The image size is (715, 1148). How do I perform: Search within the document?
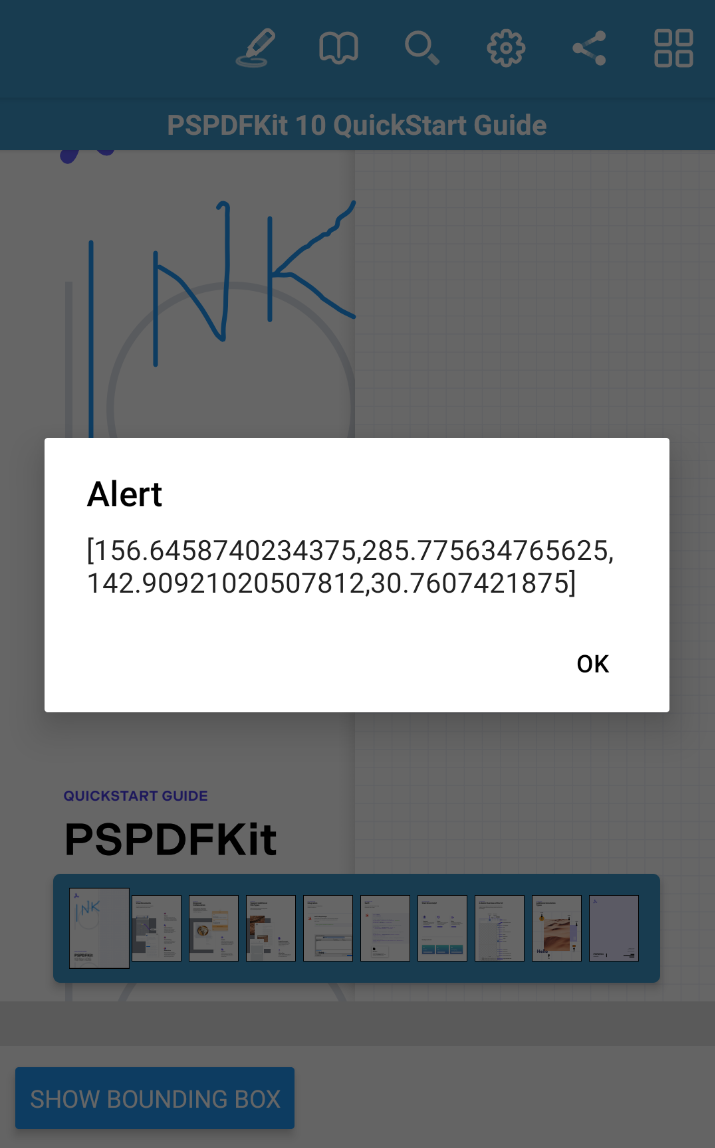point(422,48)
